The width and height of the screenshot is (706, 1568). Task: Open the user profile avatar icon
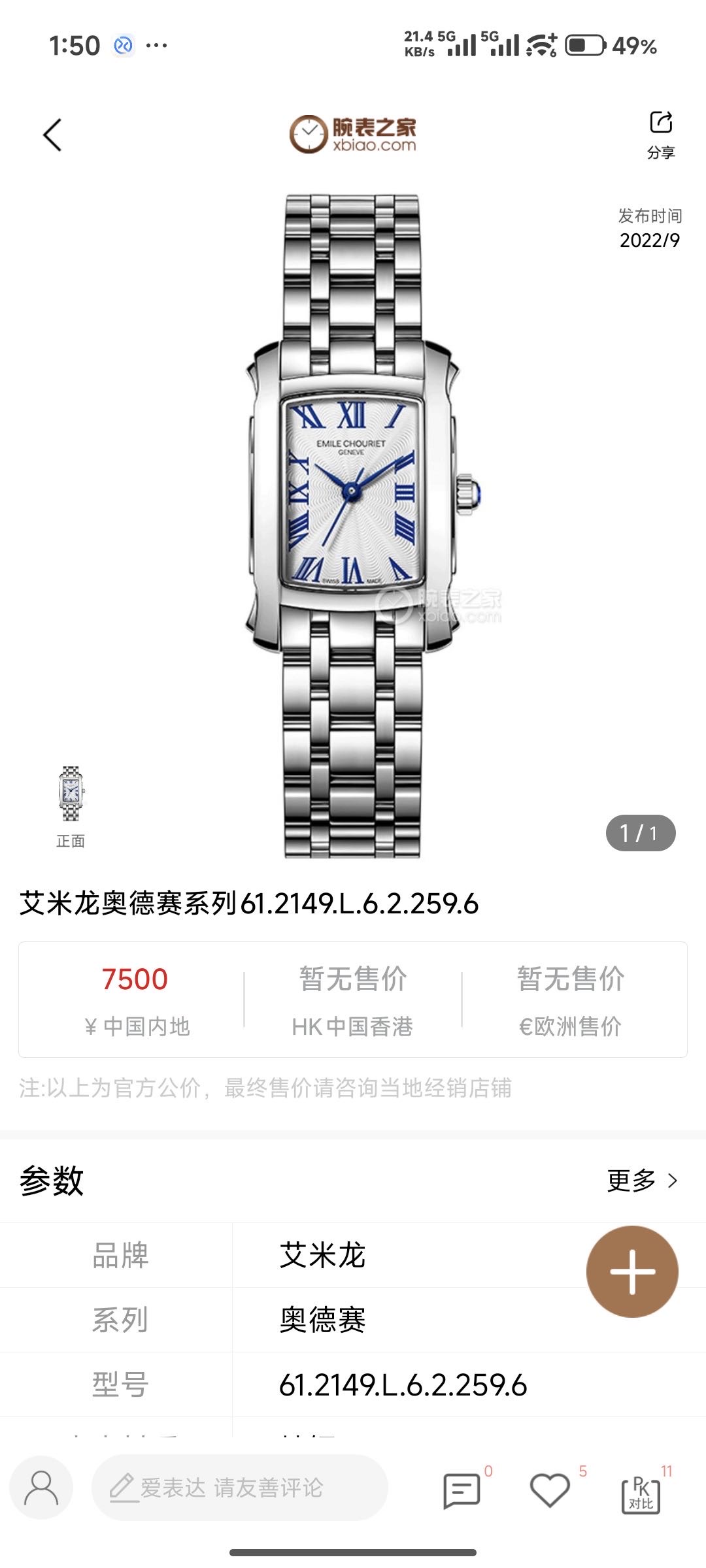point(41,1488)
